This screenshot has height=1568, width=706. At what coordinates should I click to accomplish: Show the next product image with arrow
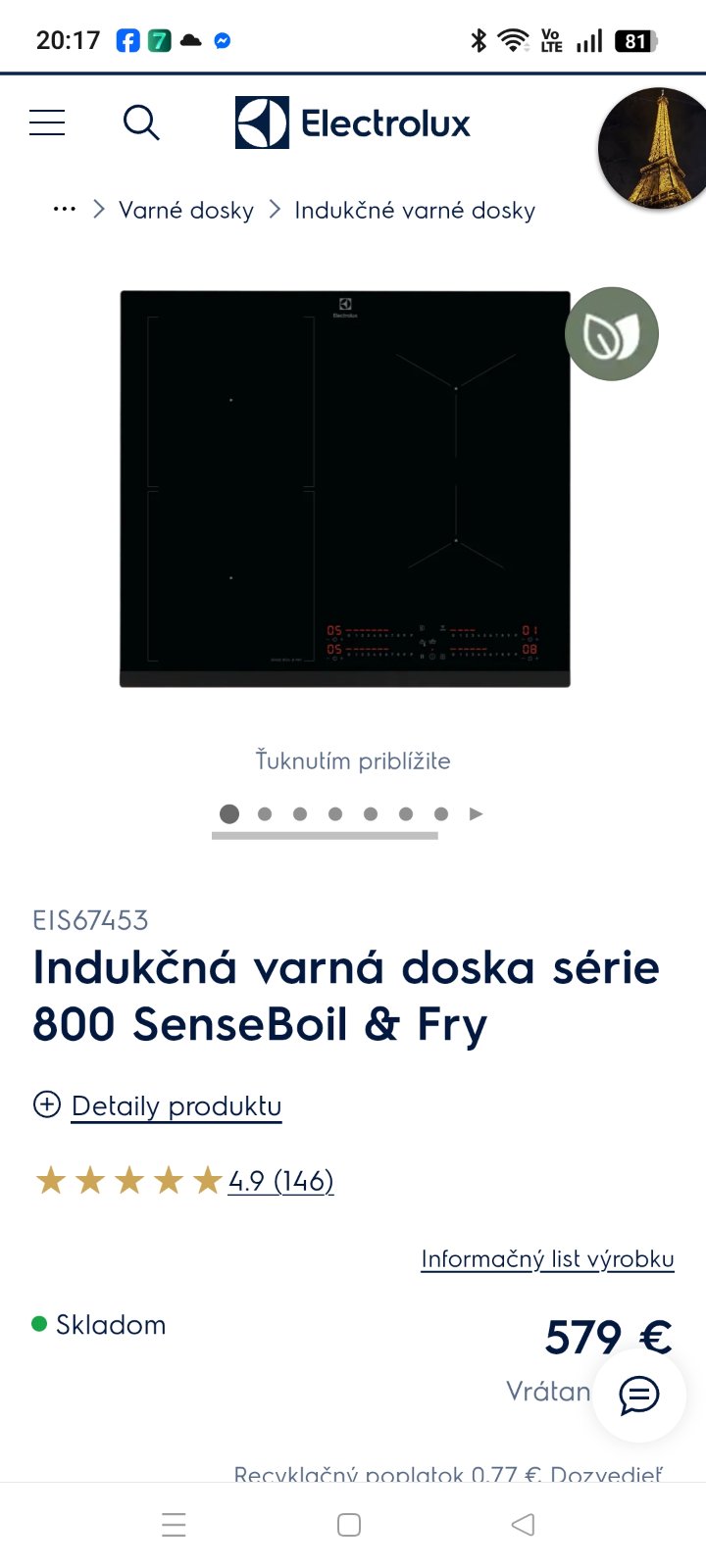477,813
